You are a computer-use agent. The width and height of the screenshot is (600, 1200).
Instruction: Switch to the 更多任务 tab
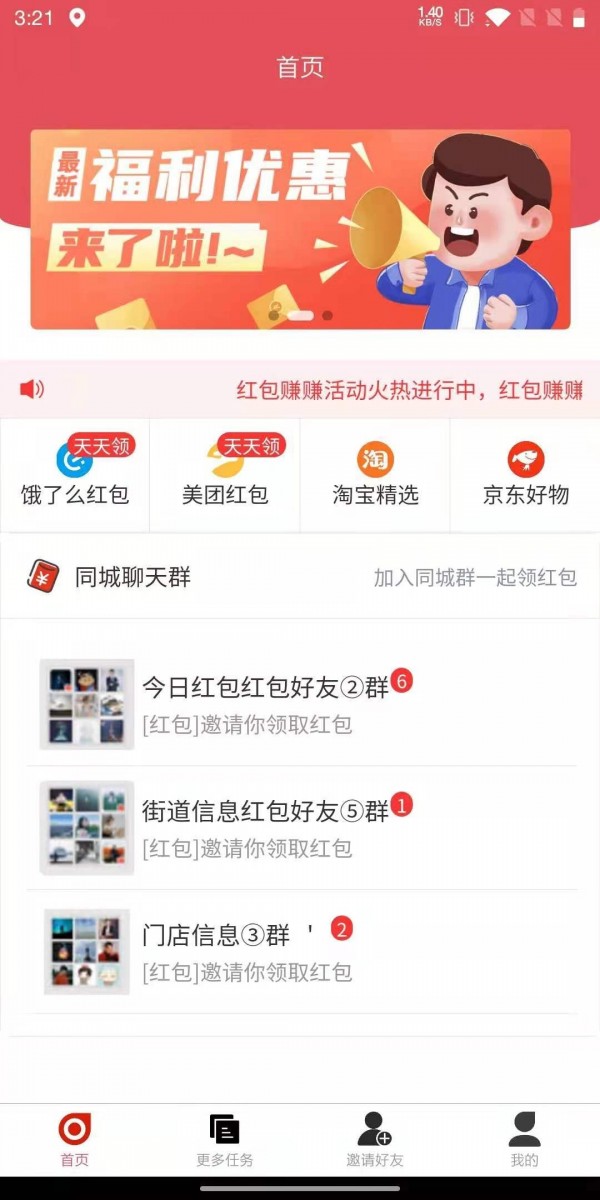click(x=225, y=1141)
